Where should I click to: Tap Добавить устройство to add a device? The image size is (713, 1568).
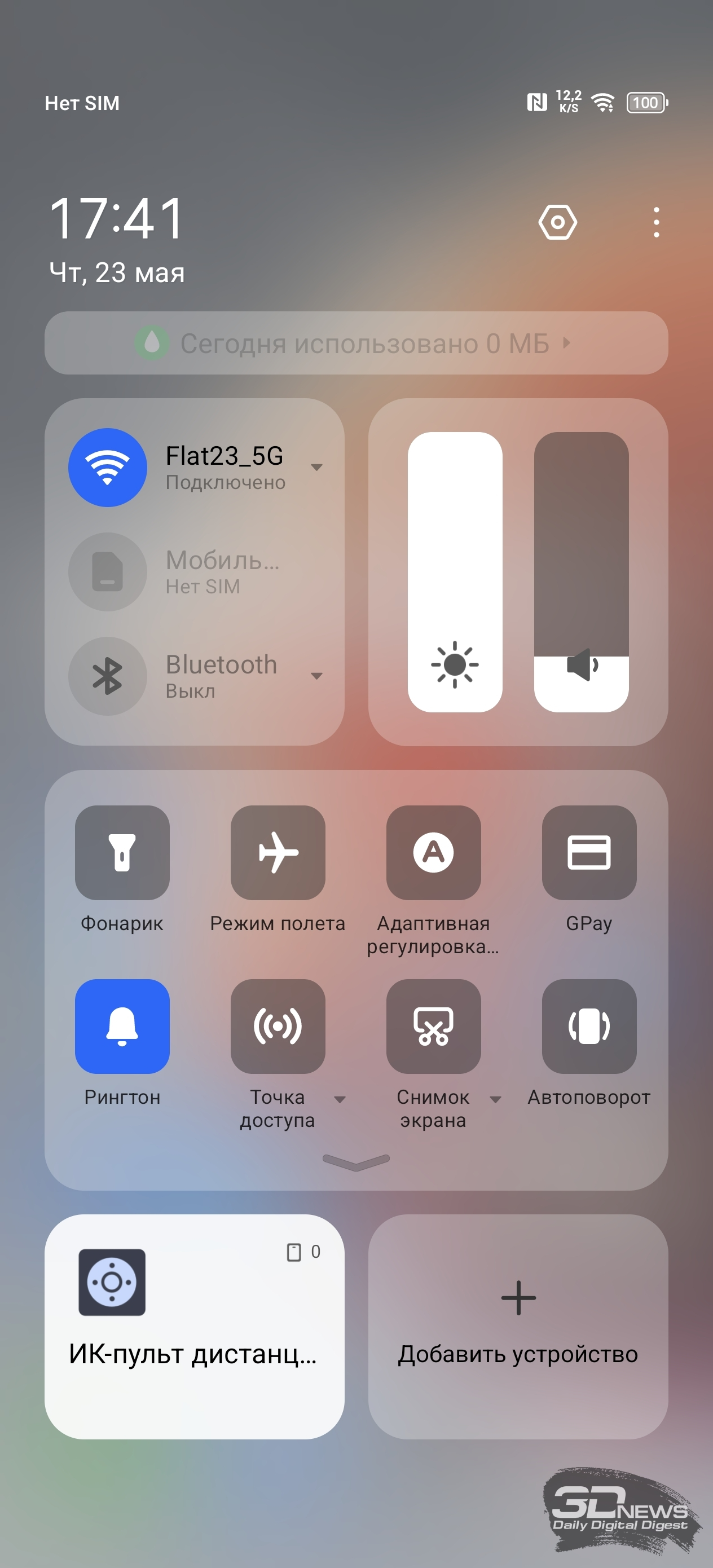518,1327
